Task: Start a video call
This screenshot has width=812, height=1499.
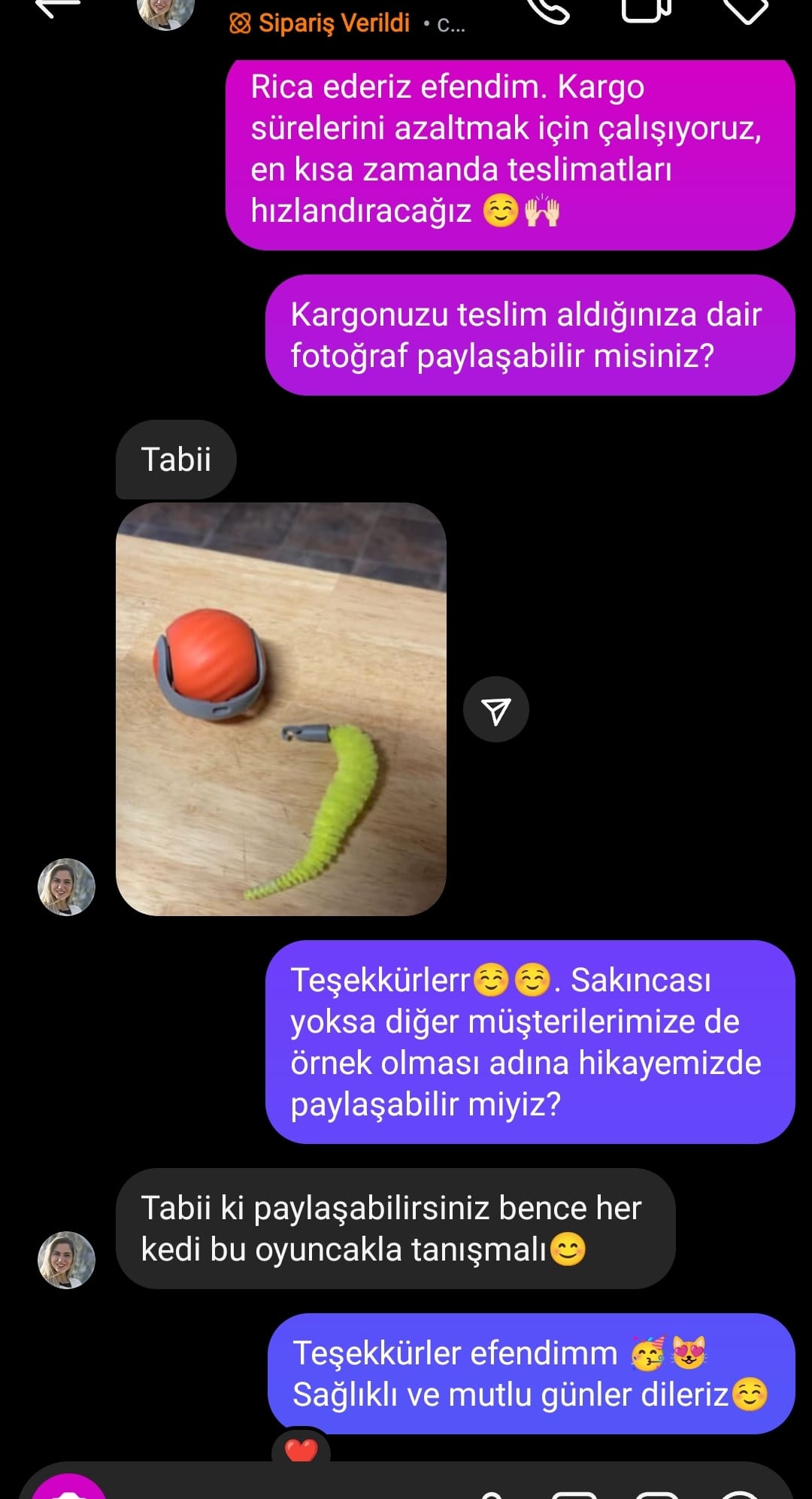Action: (646, 9)
